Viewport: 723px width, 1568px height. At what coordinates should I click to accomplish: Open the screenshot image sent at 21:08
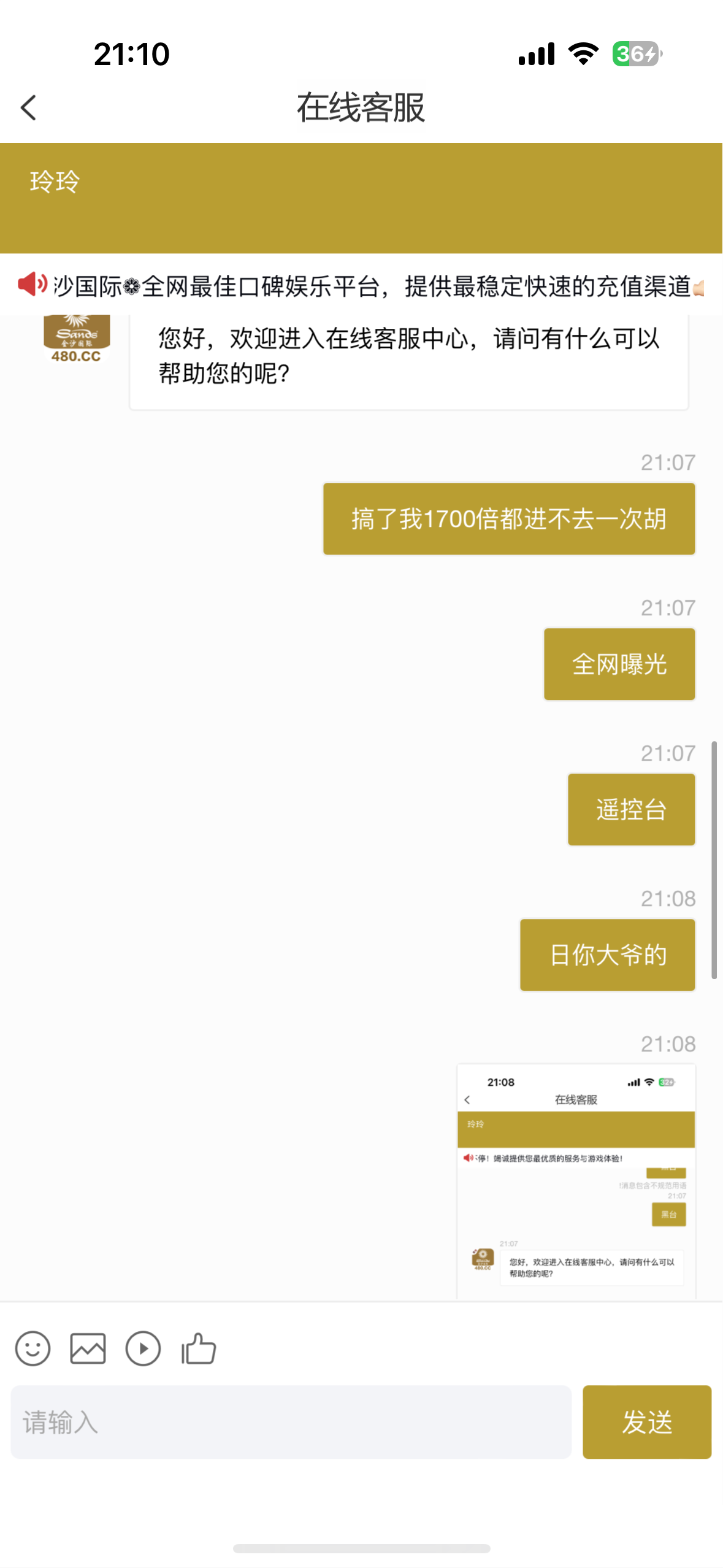tap(576, 1180)
